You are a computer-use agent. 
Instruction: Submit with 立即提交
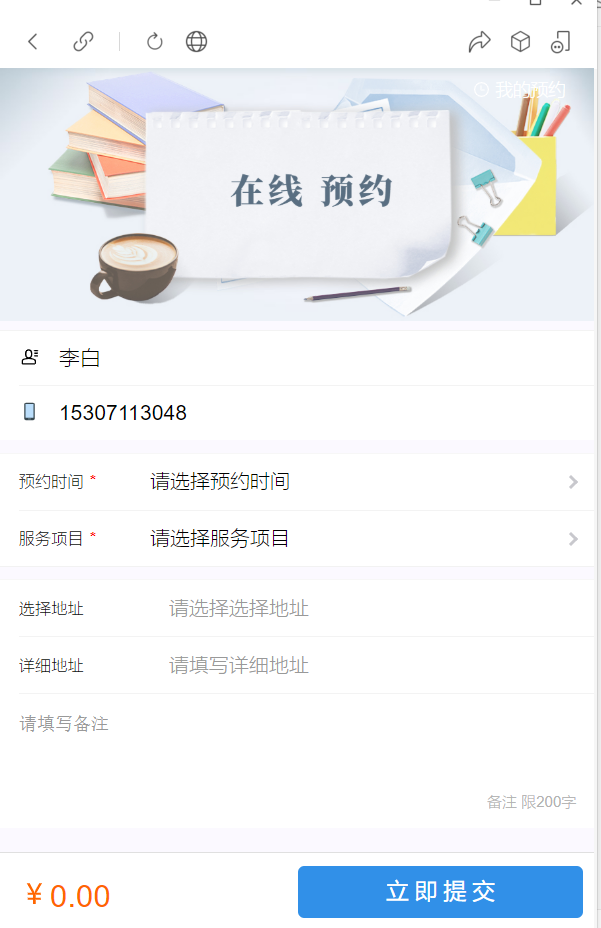point(440,892)
